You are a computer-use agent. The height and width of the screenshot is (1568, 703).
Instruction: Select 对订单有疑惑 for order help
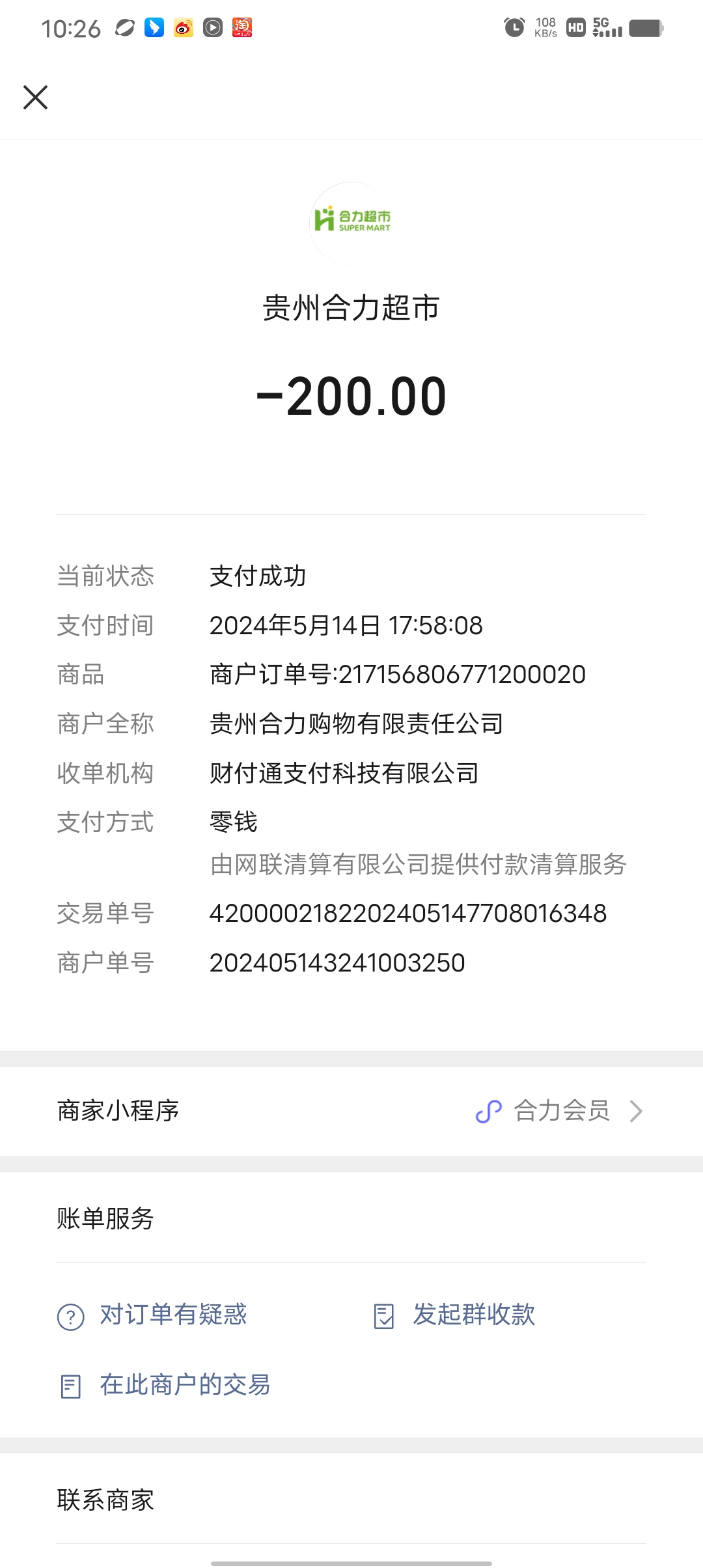(x=172, y=1315)
